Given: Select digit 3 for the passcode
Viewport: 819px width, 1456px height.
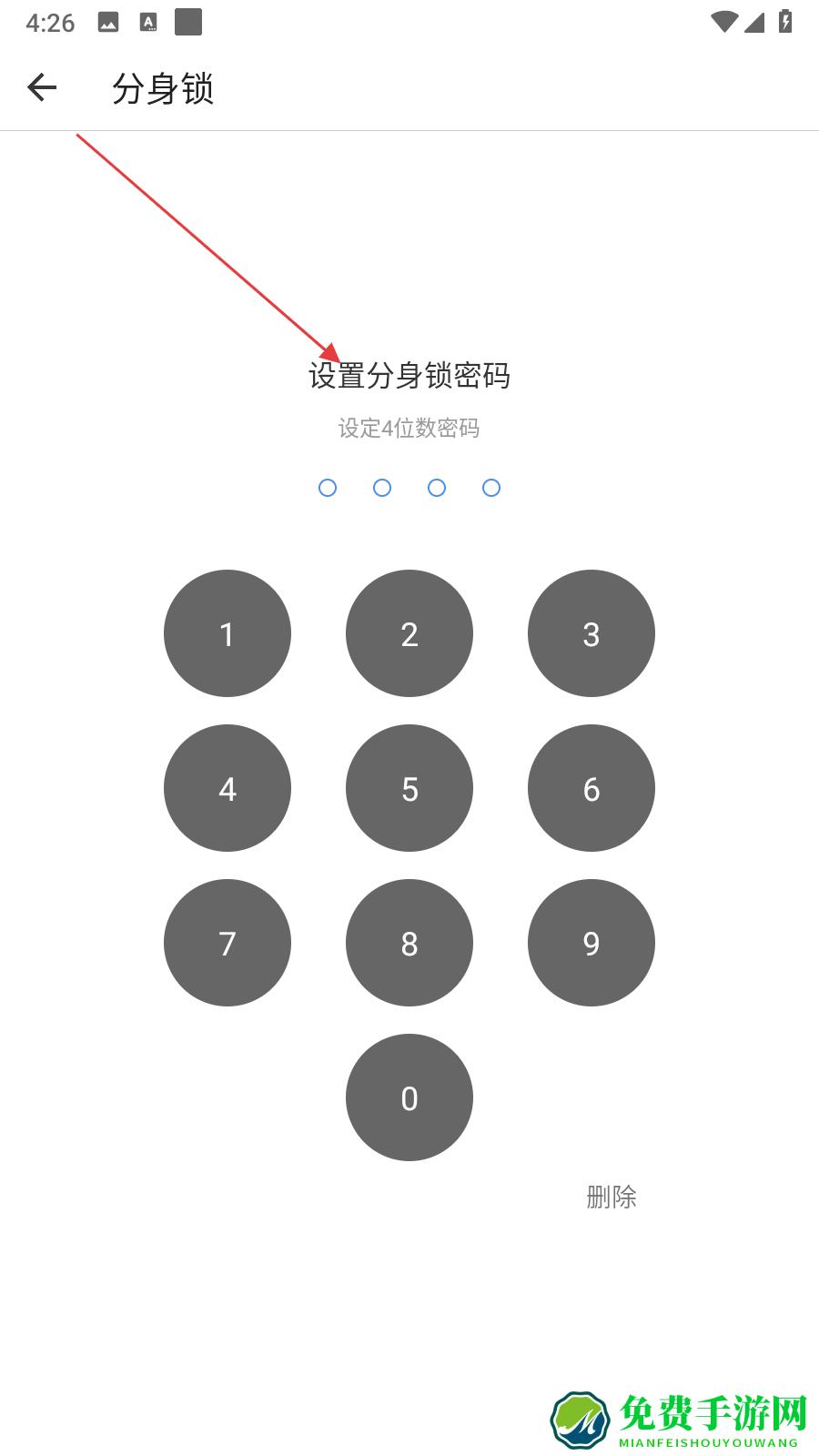Looking at the screenshot, I should click(591, 633).
